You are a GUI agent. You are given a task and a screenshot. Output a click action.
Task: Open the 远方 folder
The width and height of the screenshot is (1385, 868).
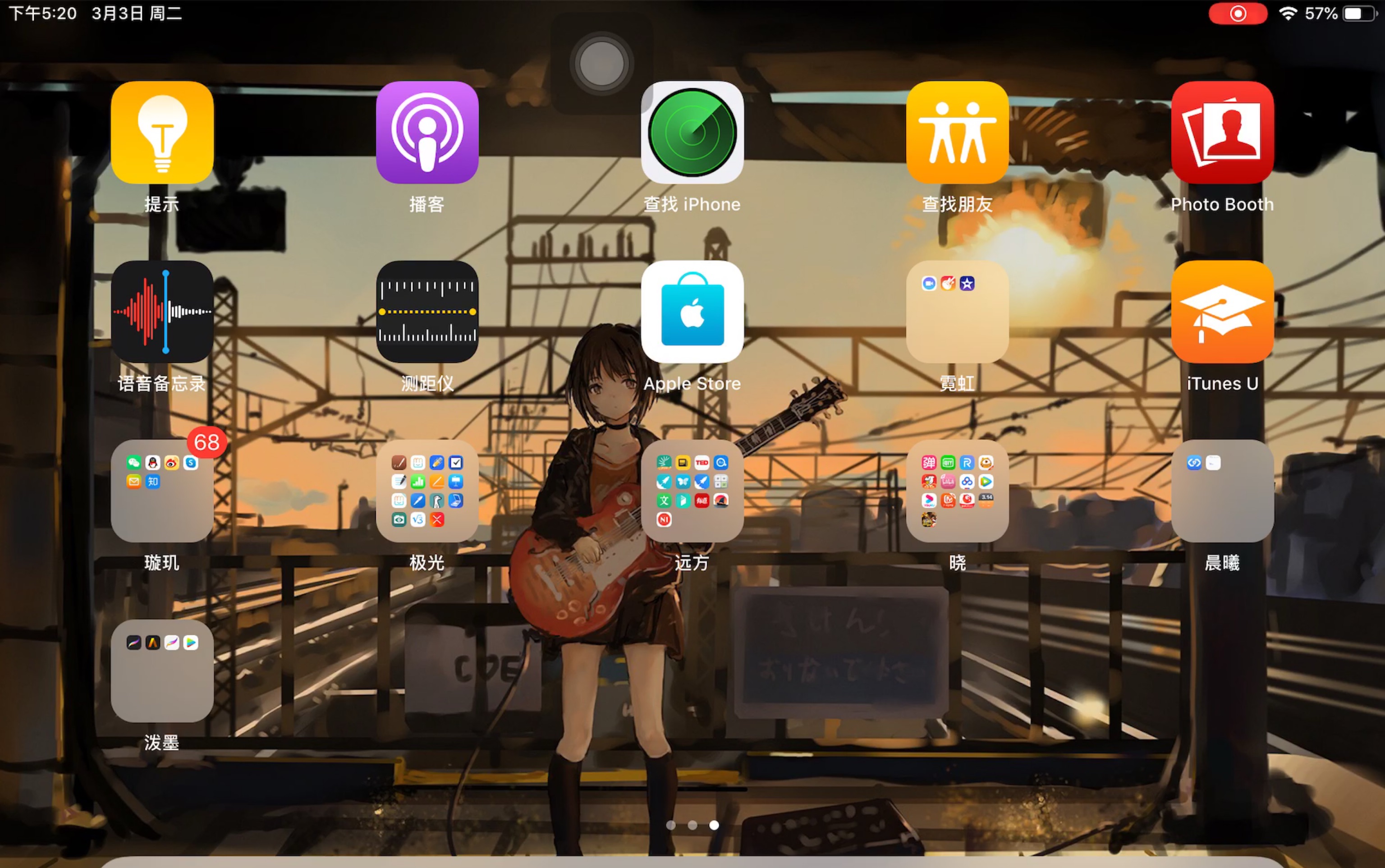pyautogui.click(x=692, y=491)
